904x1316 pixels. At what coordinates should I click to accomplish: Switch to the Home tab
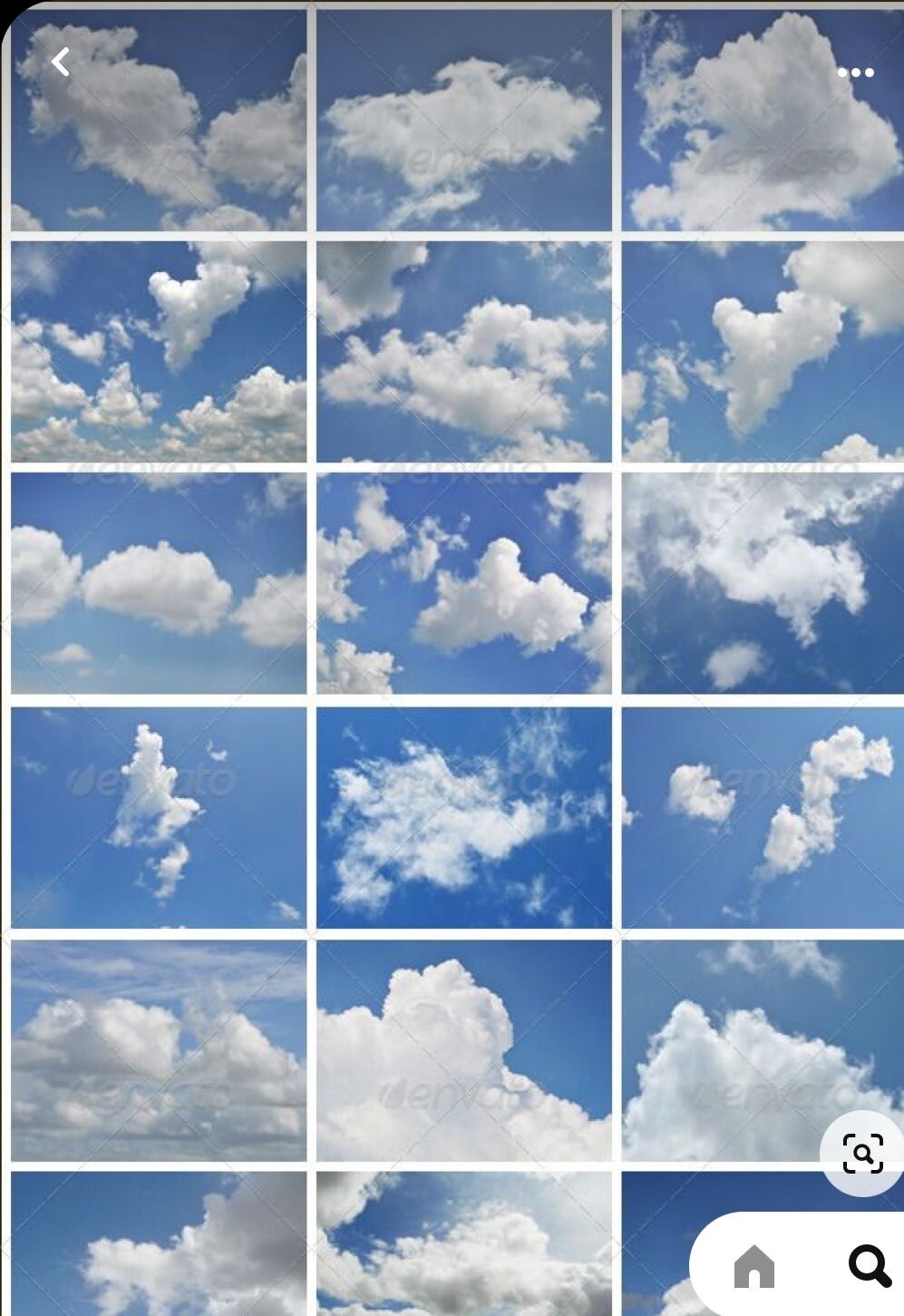(753, 1265)
